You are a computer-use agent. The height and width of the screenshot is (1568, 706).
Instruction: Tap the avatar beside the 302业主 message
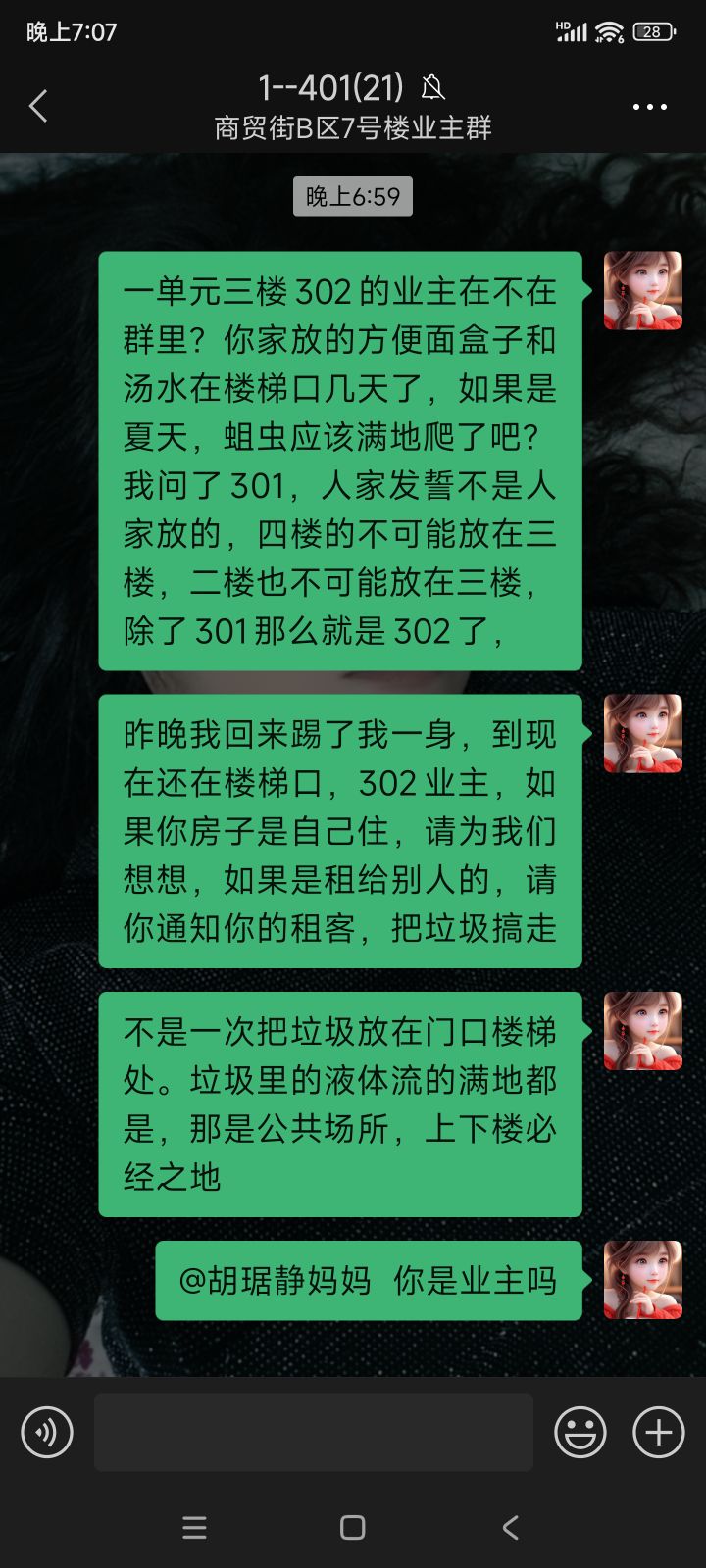coord(642,734)
